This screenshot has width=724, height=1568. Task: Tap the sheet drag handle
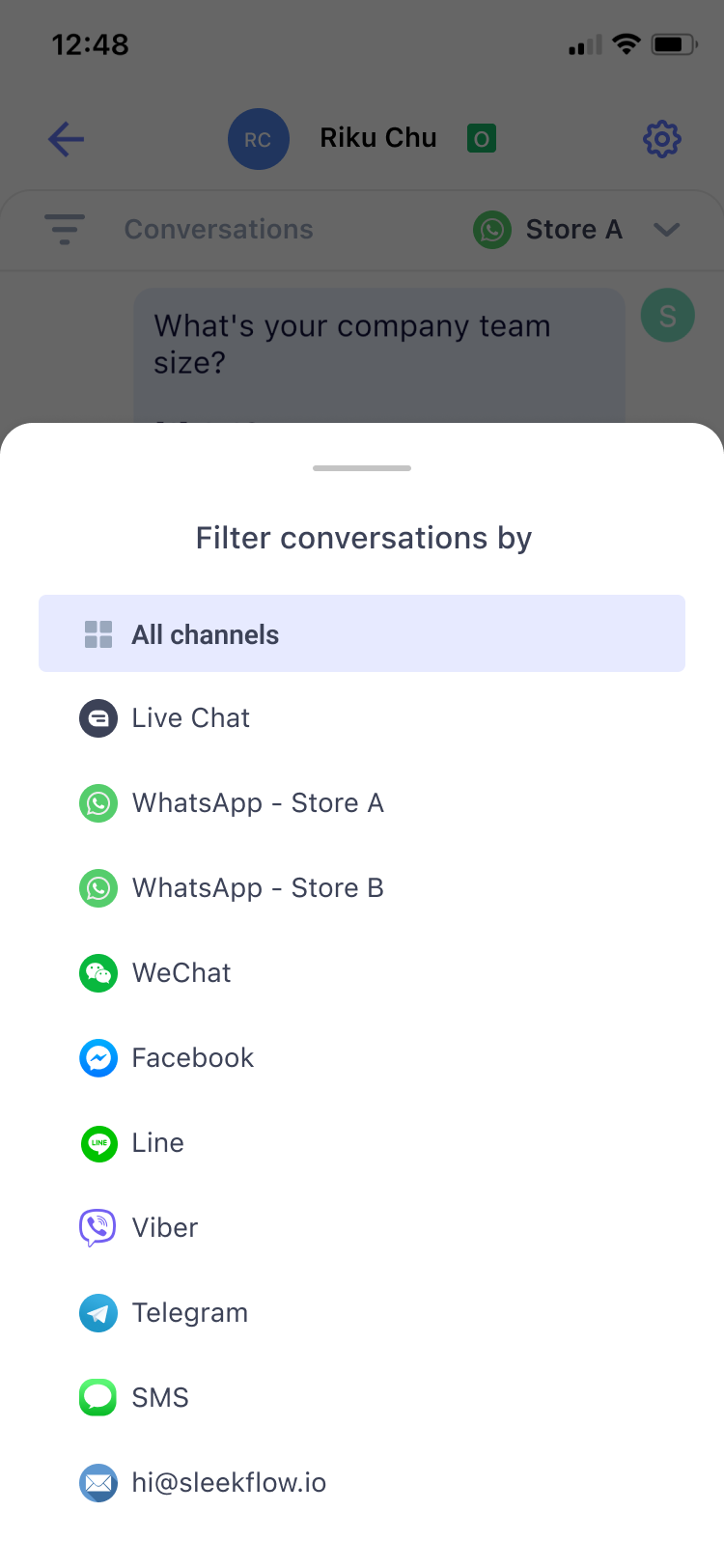(x=362, y=468)
